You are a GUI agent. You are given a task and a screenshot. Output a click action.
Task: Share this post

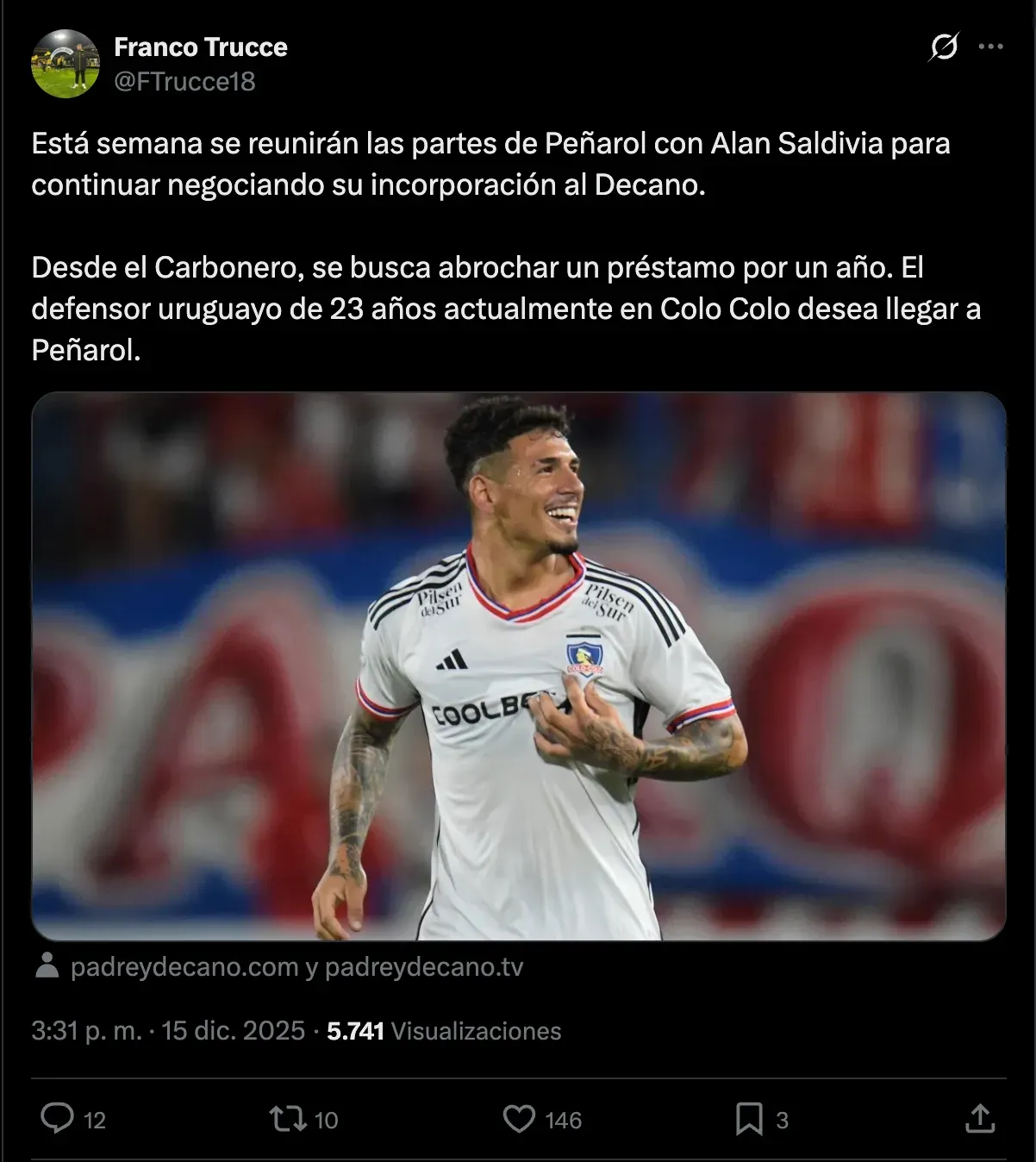click(x=979, y=1119)
